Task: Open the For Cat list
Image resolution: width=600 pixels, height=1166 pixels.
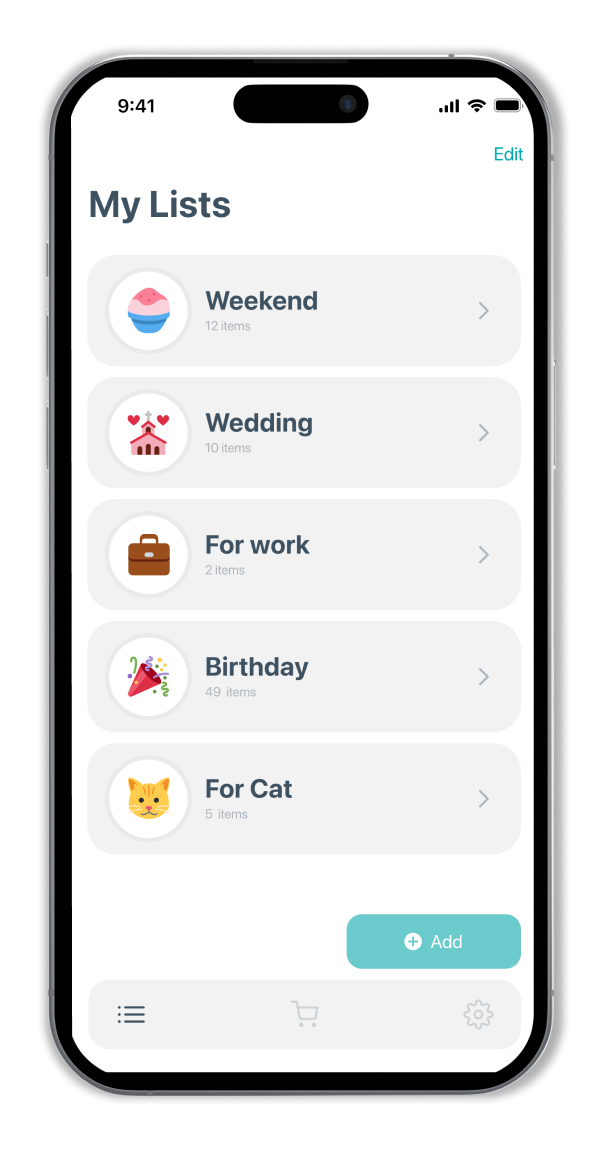Action: 304,799
